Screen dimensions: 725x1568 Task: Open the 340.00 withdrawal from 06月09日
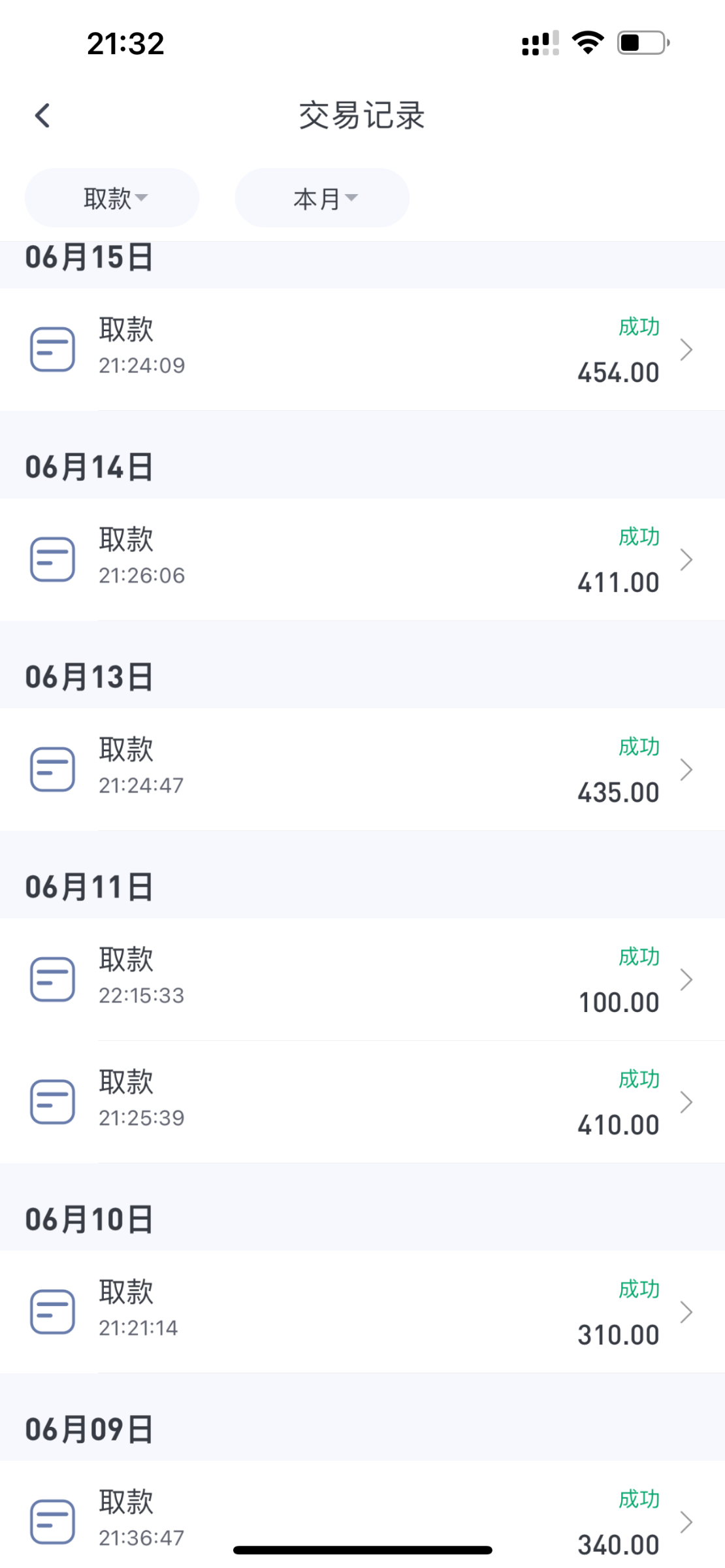click(362, 1516)
